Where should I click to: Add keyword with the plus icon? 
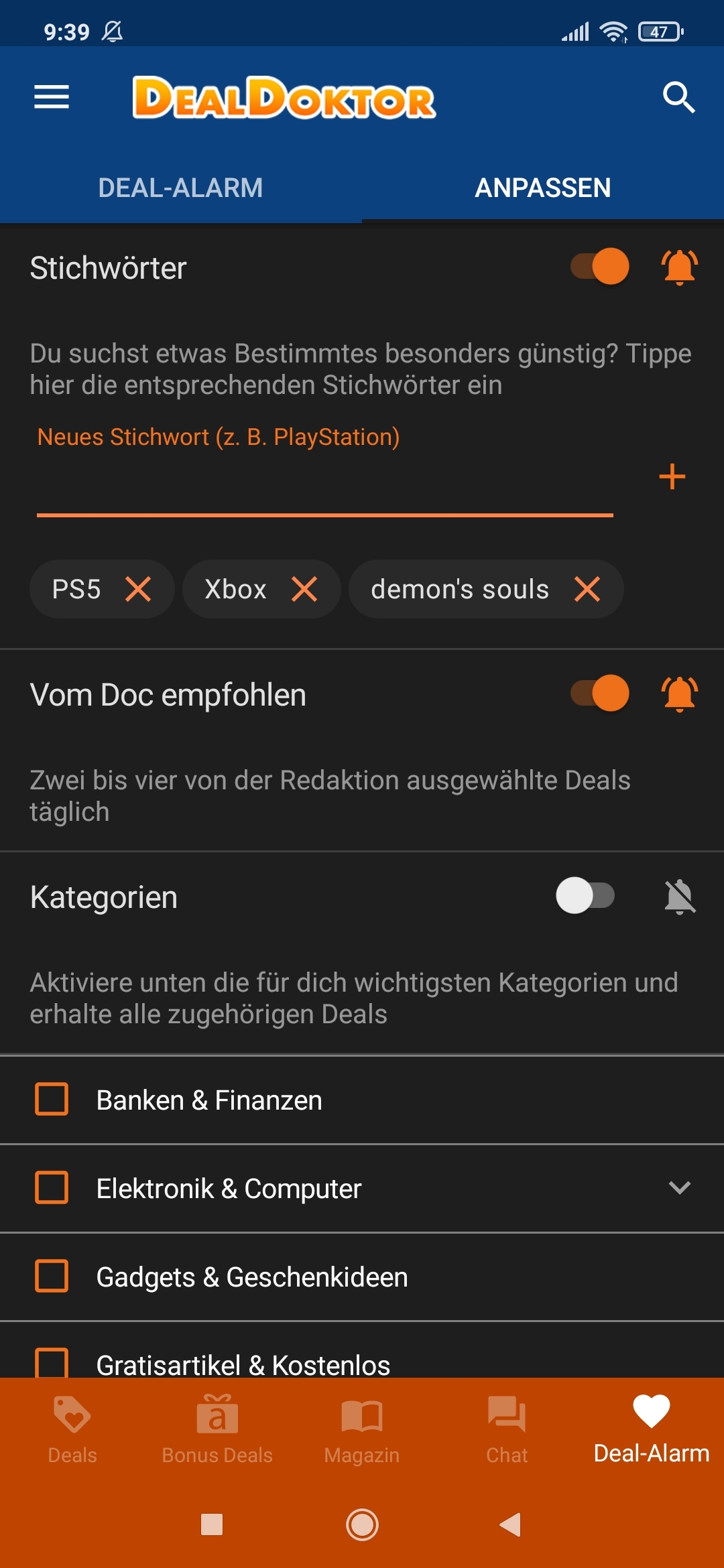click(672, 477)
